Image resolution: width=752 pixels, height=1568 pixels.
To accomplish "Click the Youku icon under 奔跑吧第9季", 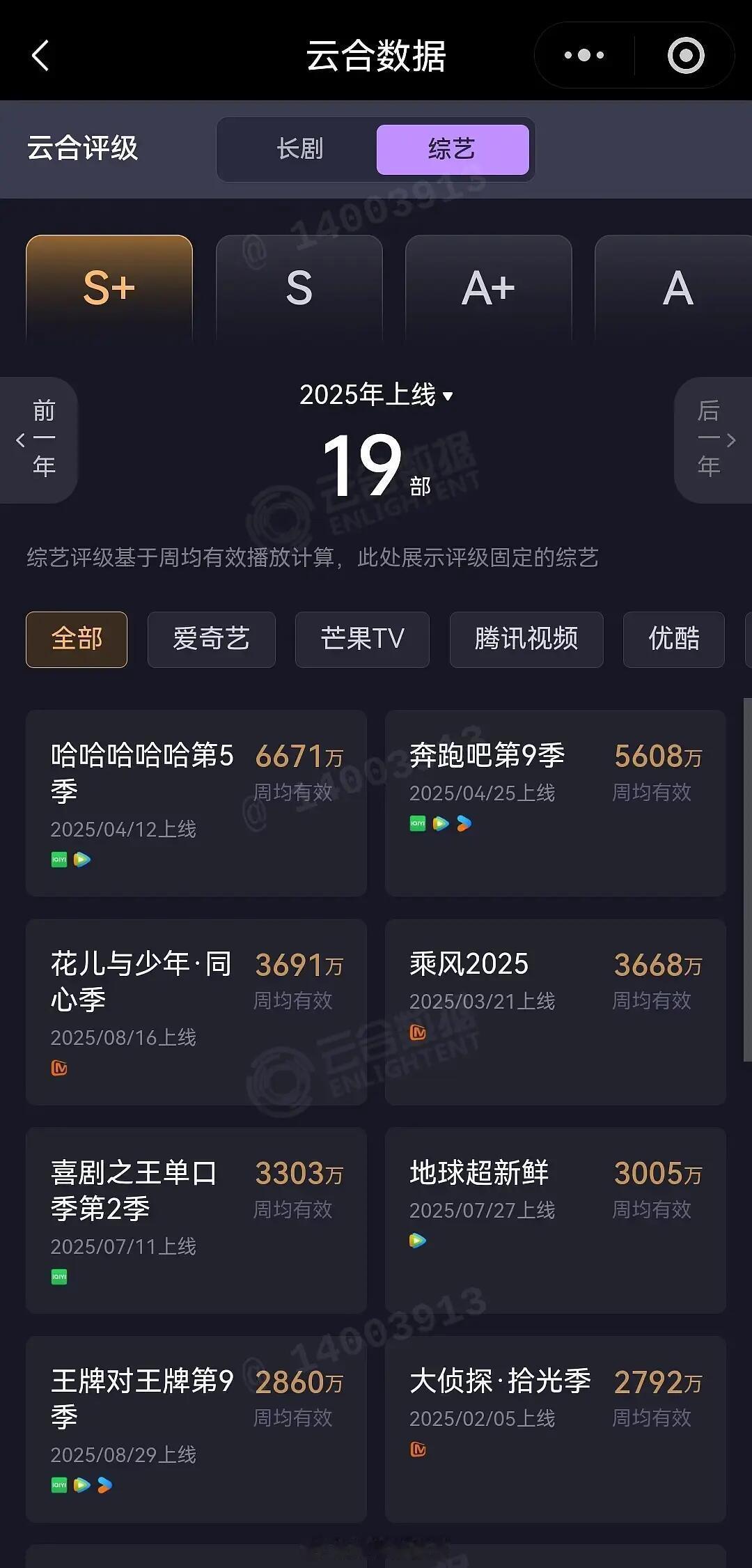I will (466, 824).
